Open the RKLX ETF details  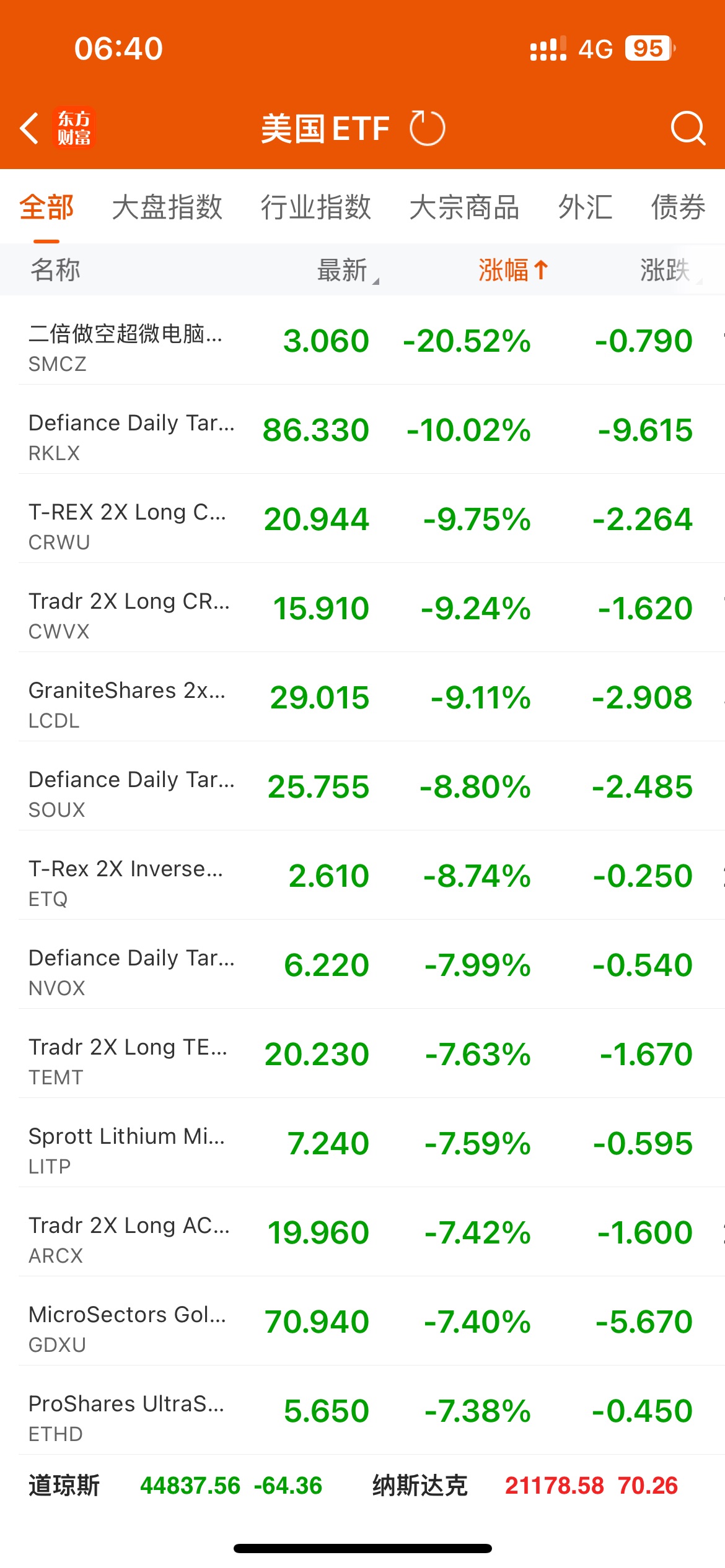click(x=362, y=429)
